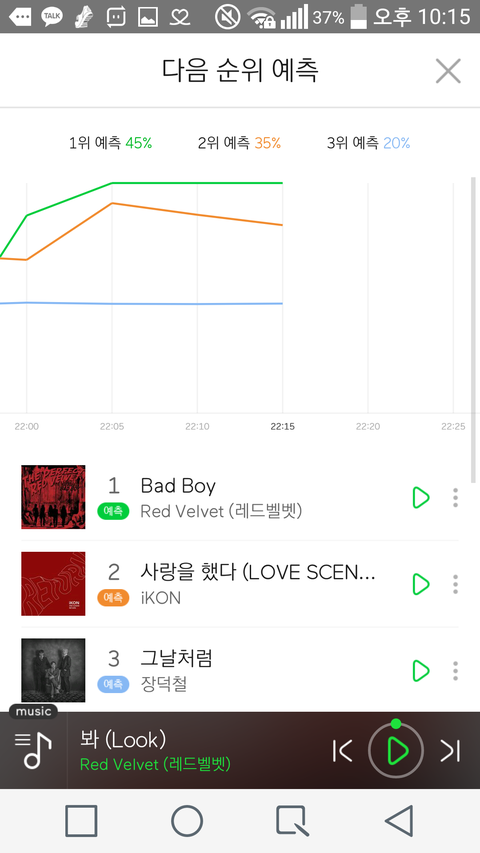Open more options for the iKON song

point(455,584)
